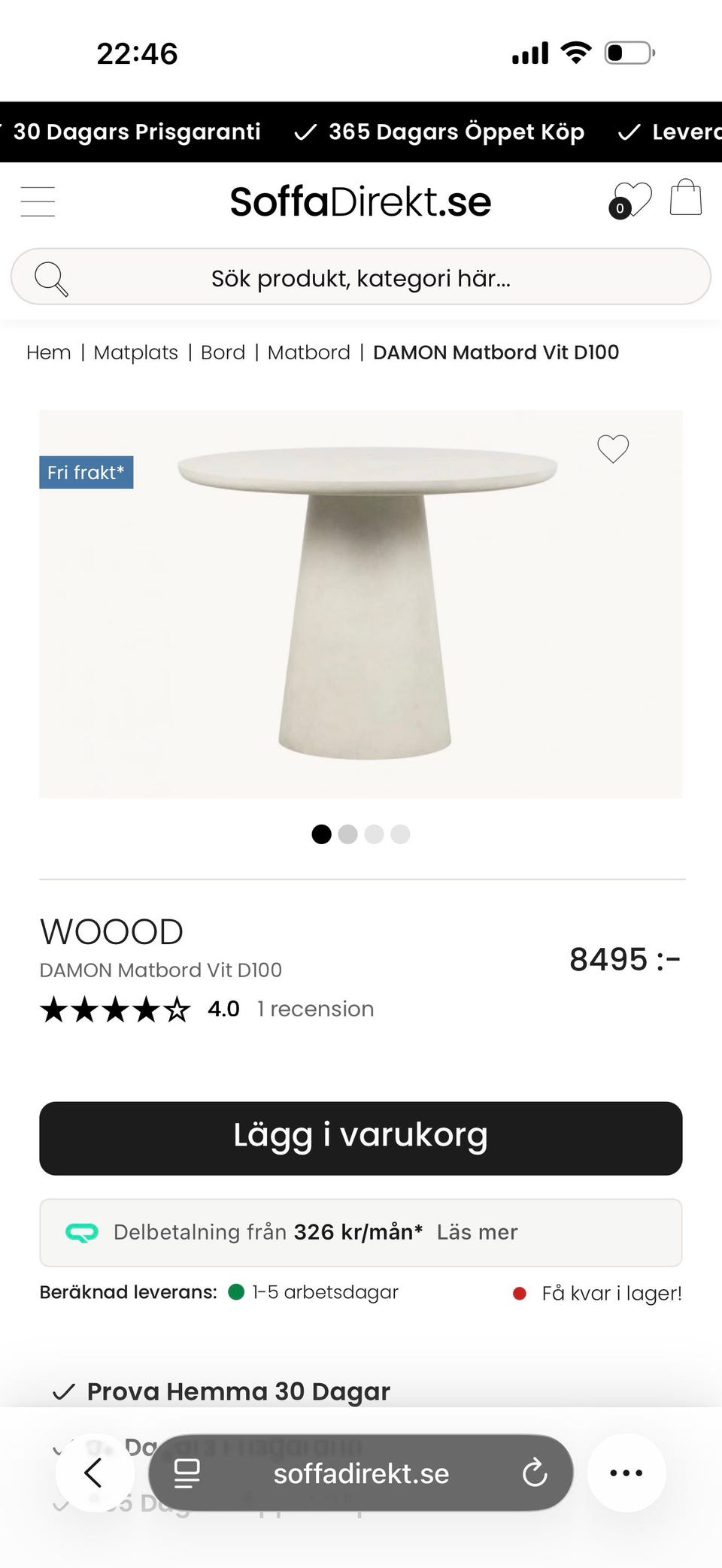Open Läs mer about Delbetalning
This screenshot has width=722, height=1568.
[x=477, y=1232]
